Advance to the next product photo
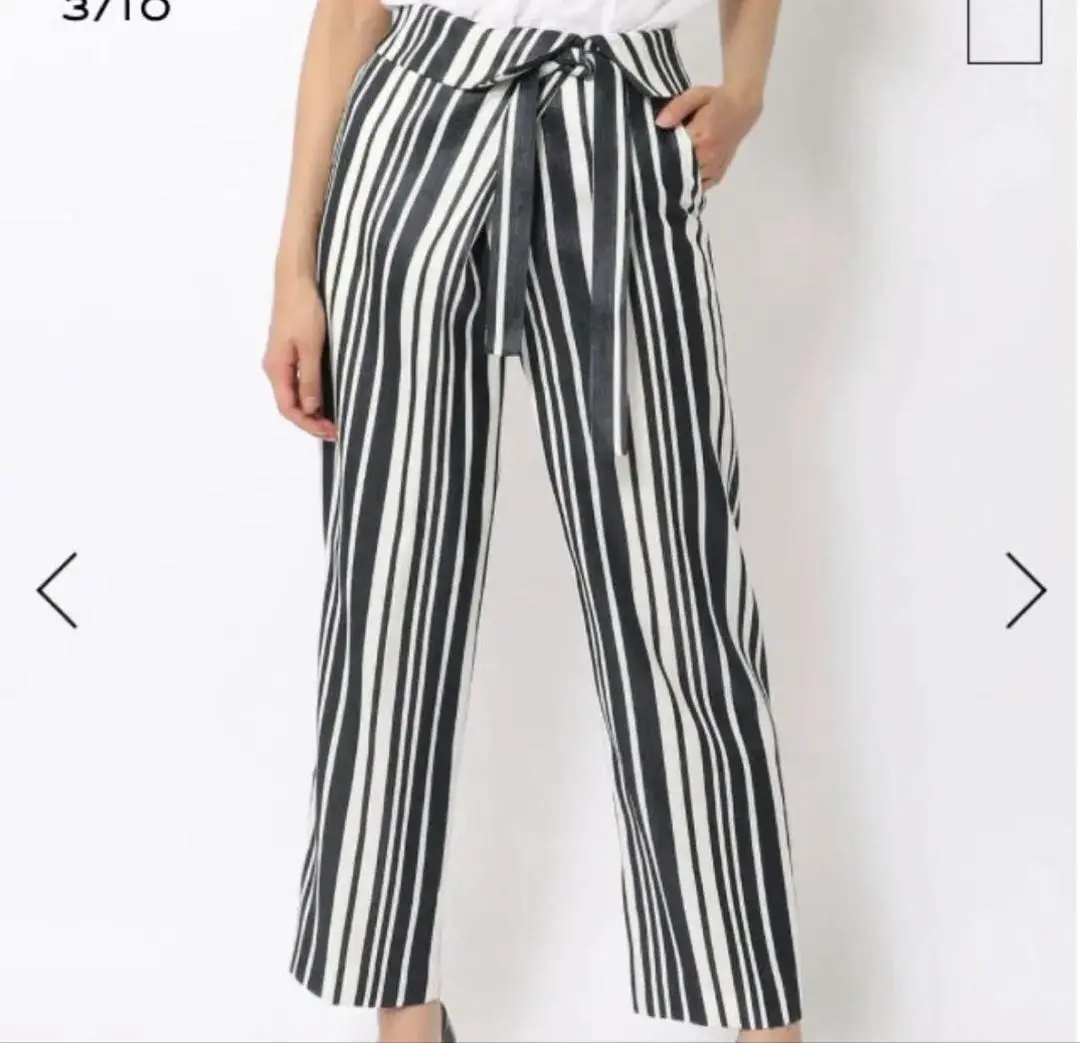The height and width of the screenshot is (1043, 1080). [1025, 590]
